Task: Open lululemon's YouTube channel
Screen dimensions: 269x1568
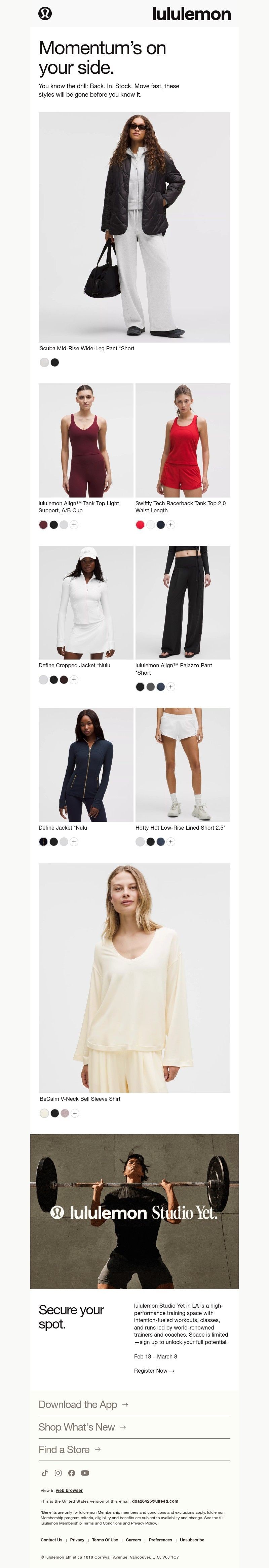Action: pyautogui.click(x=85, y=1472)
